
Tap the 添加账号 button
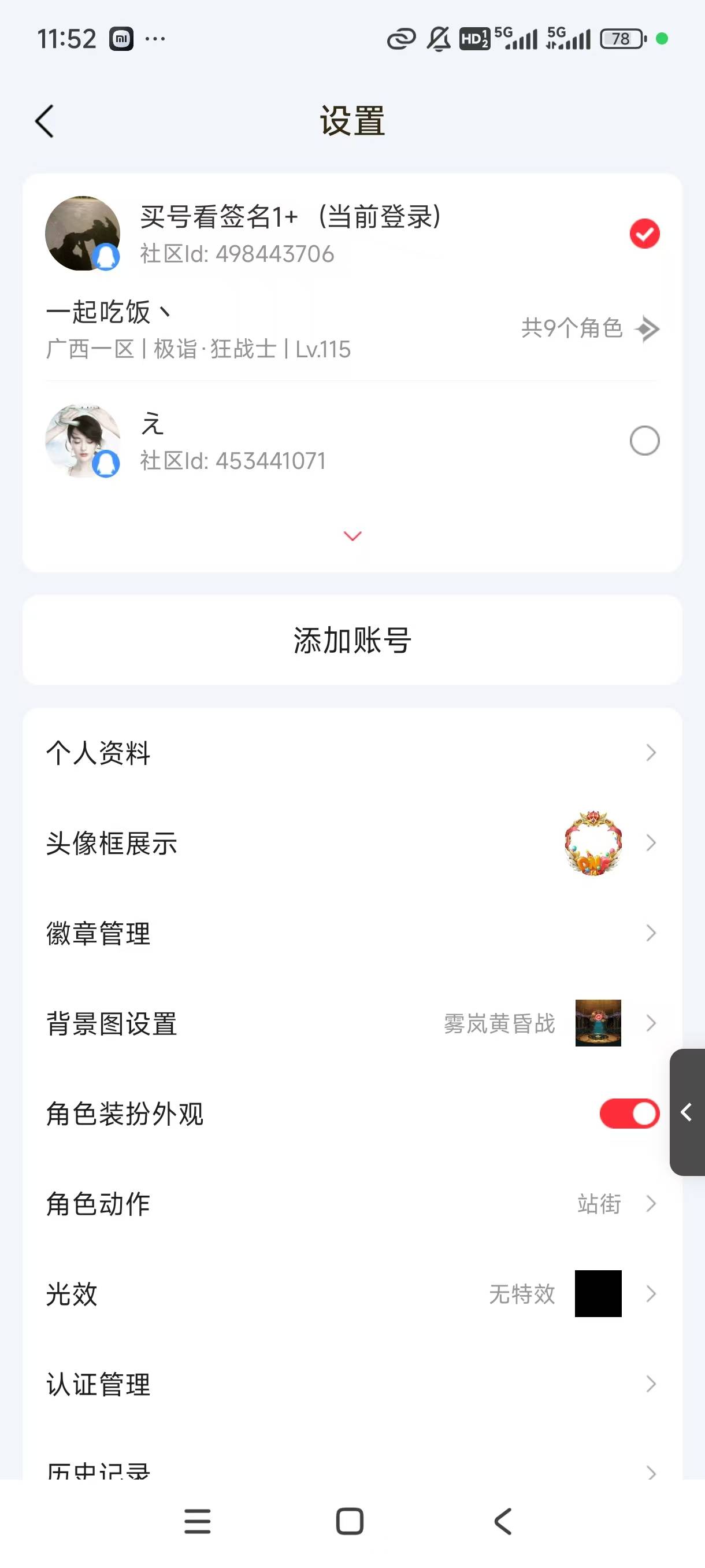[352, 641]
